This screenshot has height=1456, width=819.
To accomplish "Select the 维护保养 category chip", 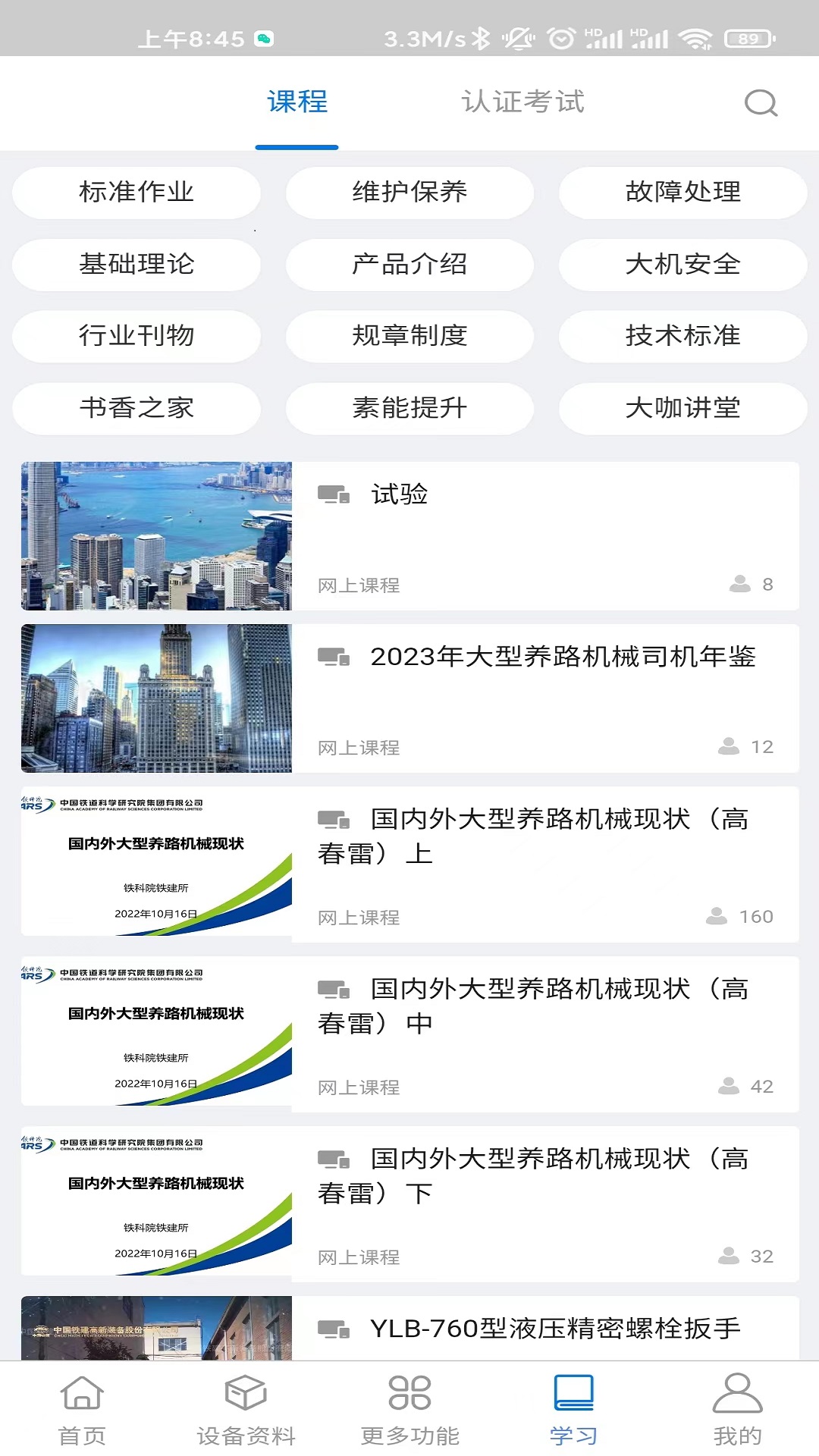I will pyautogui.click(x=409, y=192).
